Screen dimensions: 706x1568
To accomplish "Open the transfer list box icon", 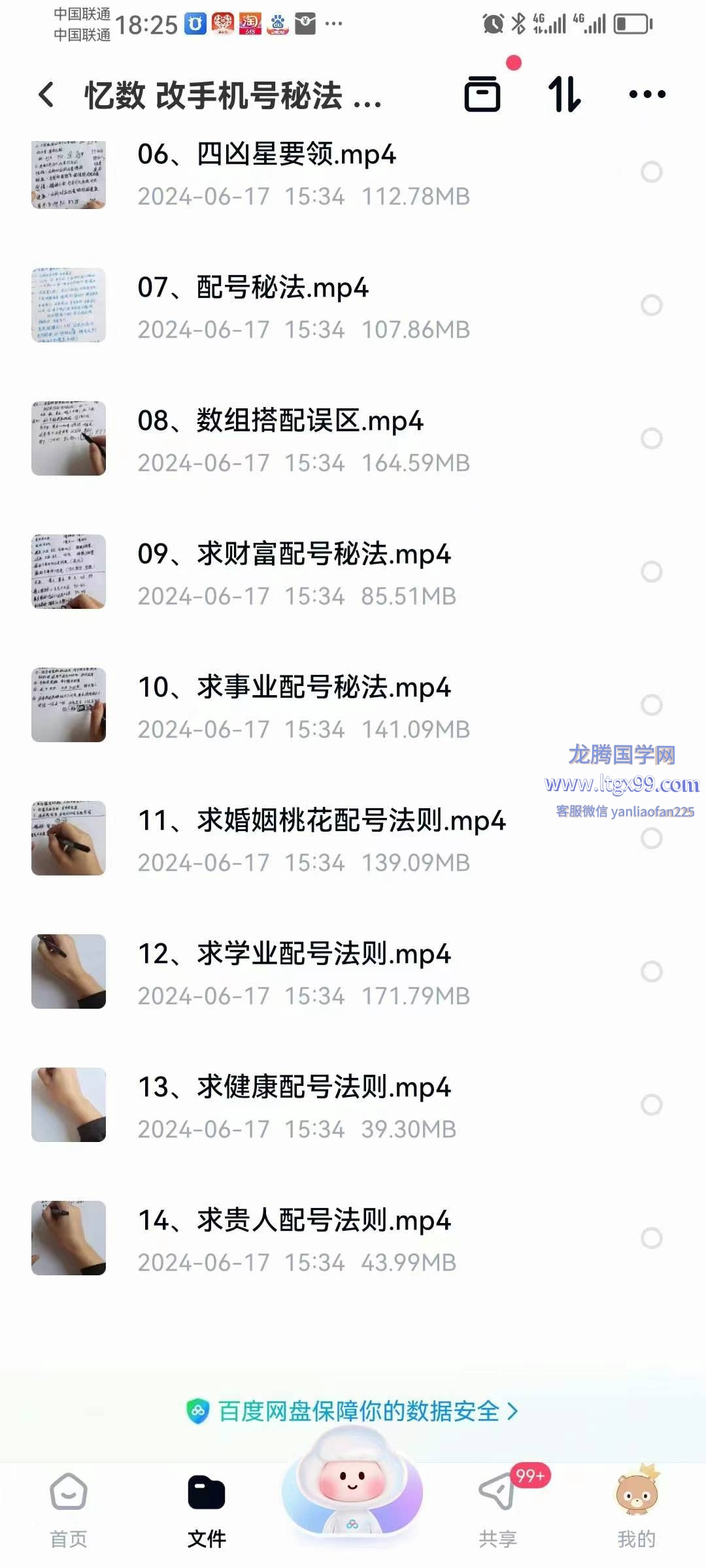I will tap(482, 95).
